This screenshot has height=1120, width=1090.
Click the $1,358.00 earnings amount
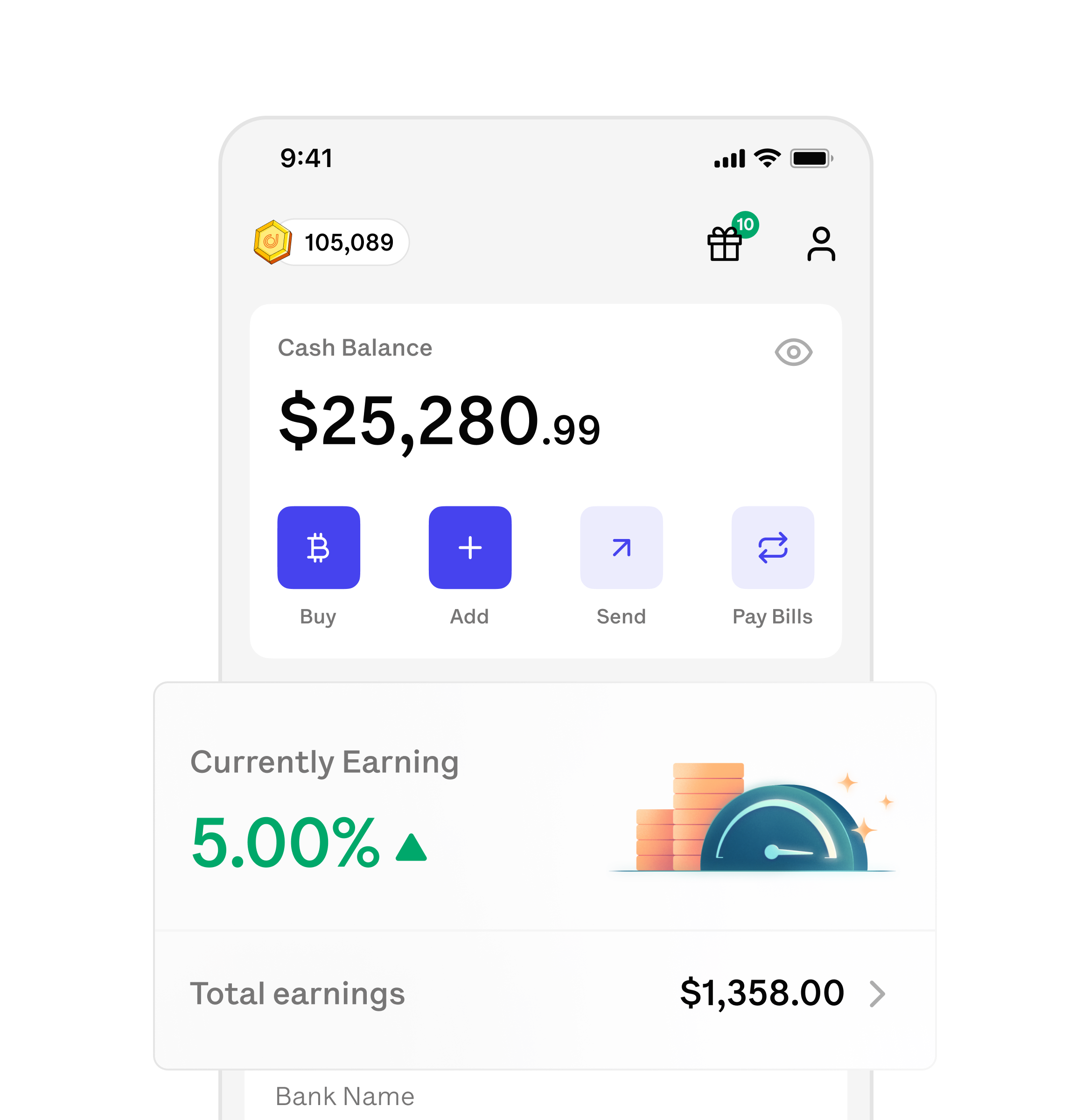[762, 993]
